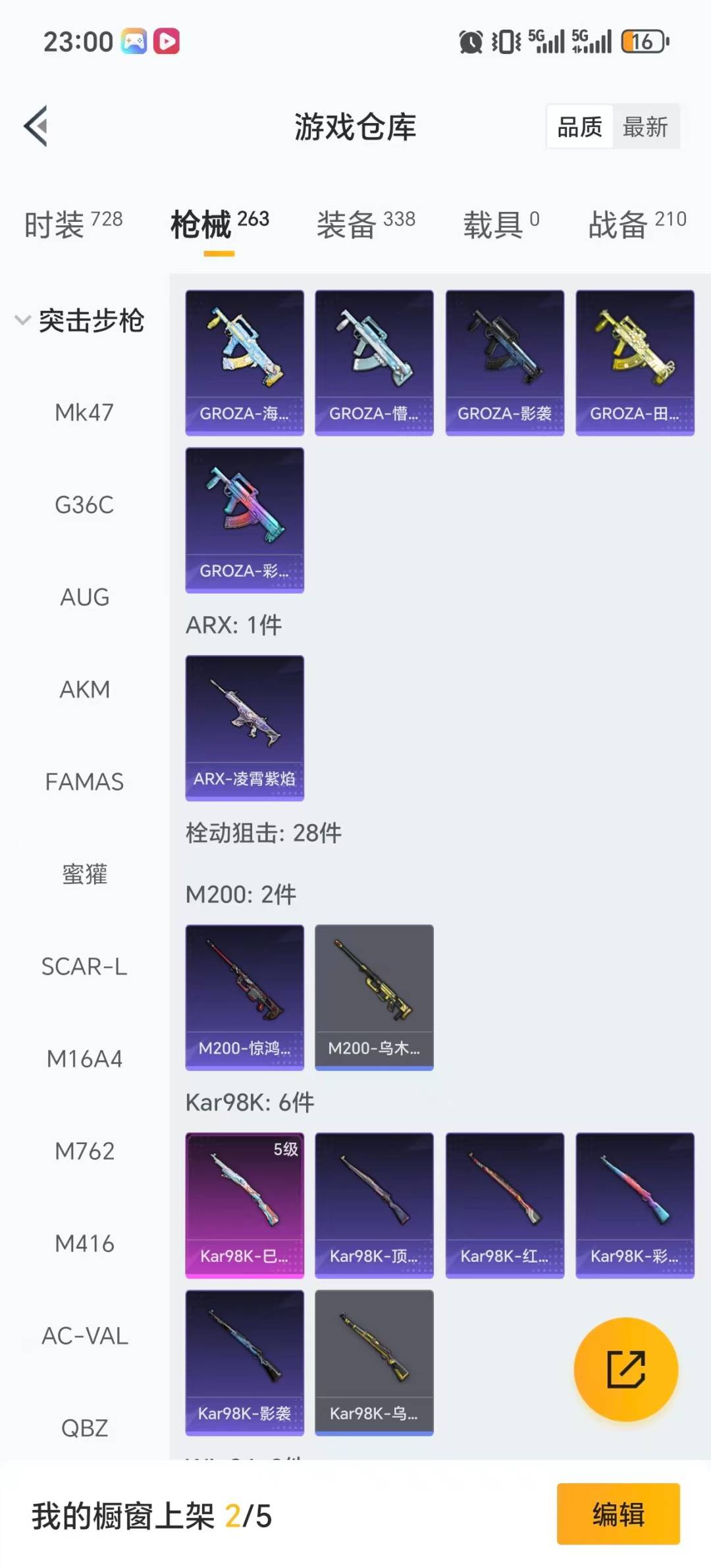The height and width of the screenshot is (1568, 711).
Task: Open the 载具 tab
Action: (500, 224)
